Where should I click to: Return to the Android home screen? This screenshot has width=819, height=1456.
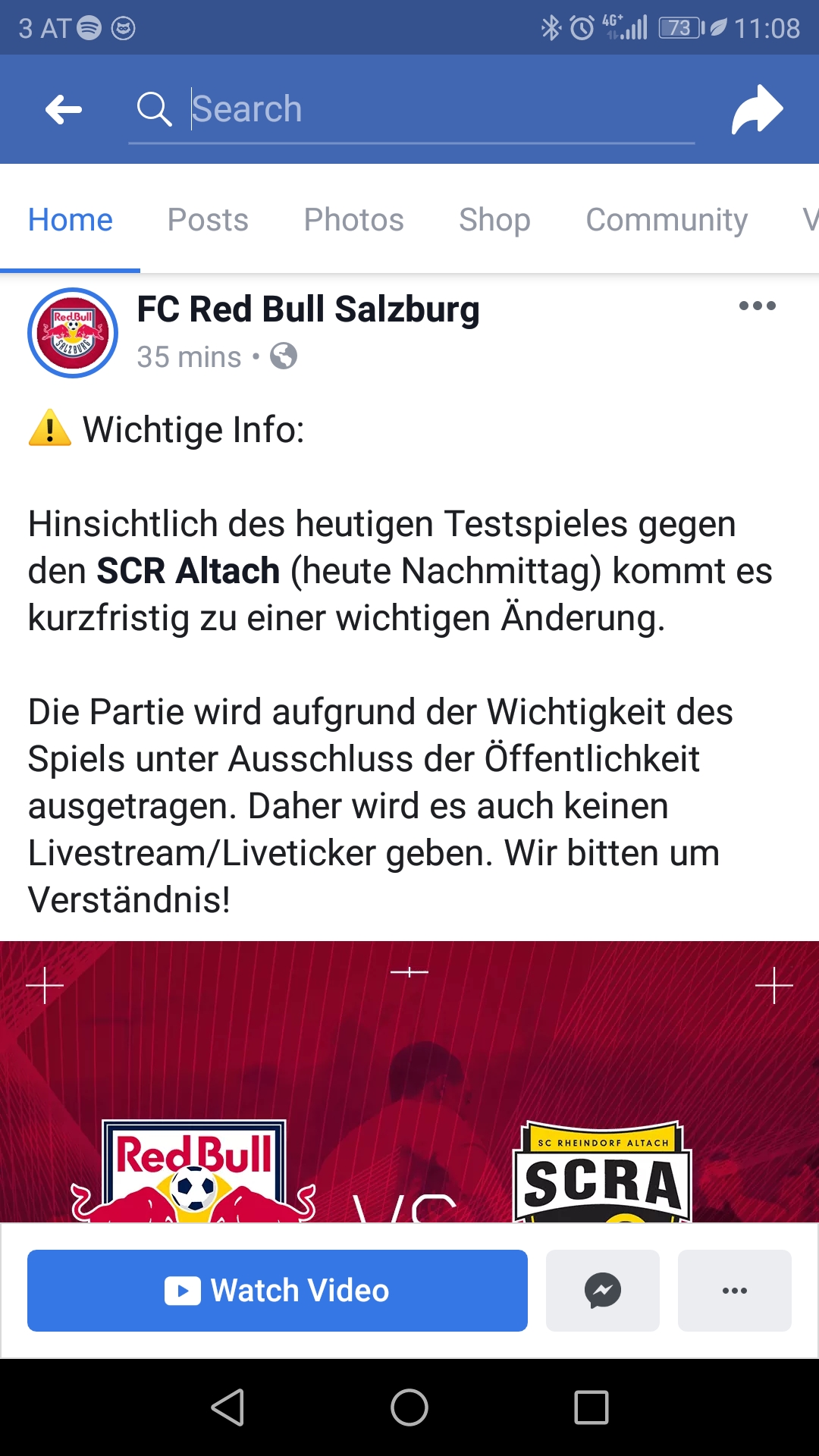point(409,1408)
